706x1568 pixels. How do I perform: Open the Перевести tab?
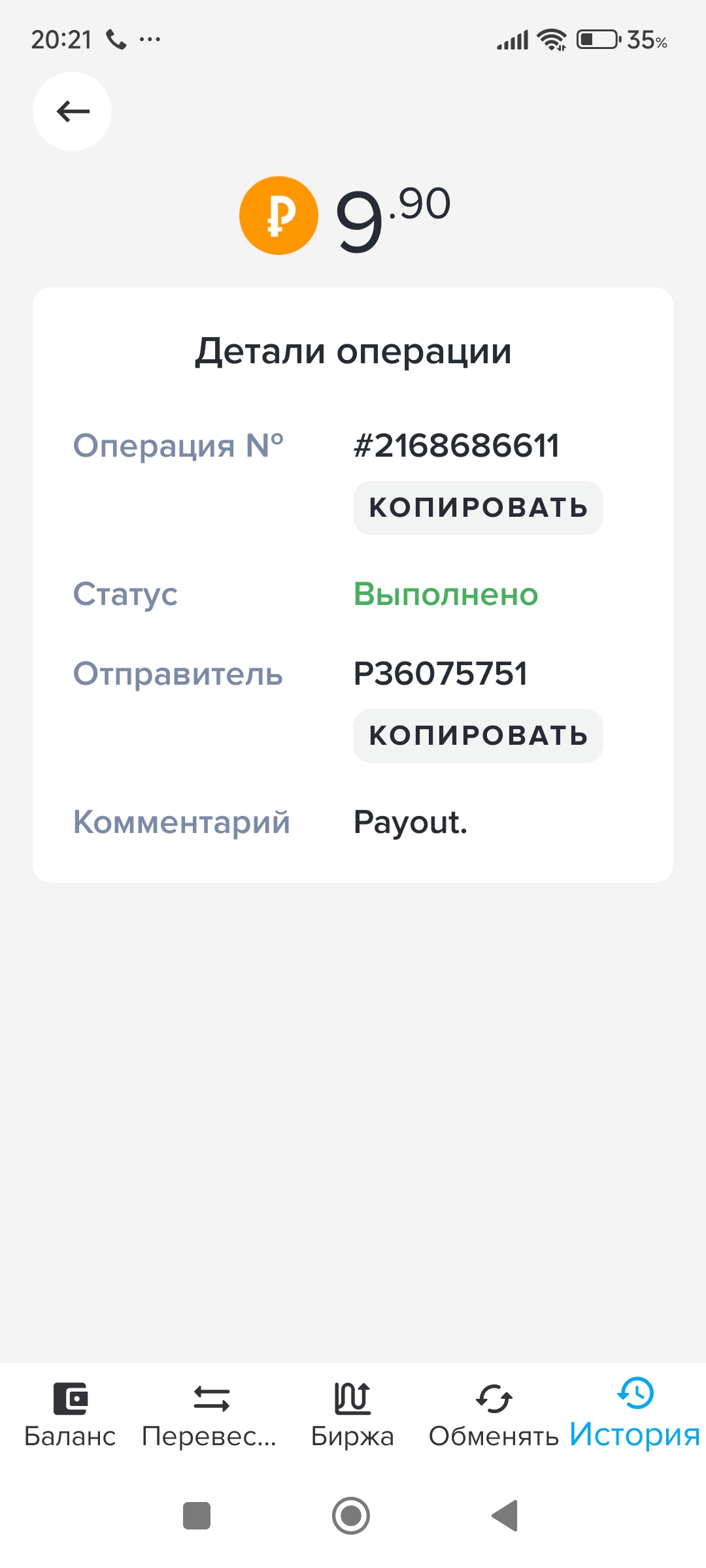(x=210, y=1416)
